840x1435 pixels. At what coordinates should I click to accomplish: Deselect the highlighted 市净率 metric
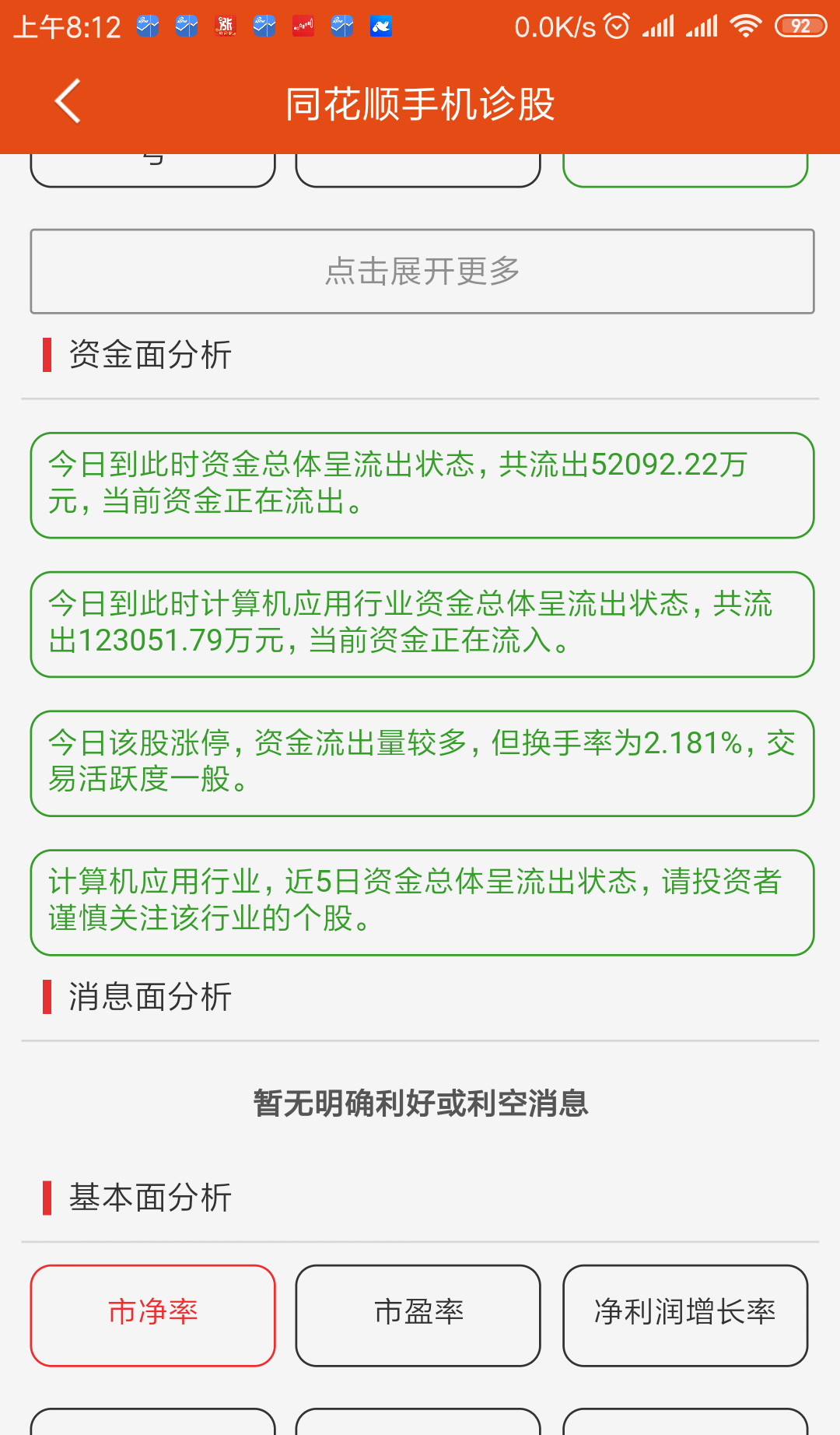pyautogui.click(x=152, y=1315)
